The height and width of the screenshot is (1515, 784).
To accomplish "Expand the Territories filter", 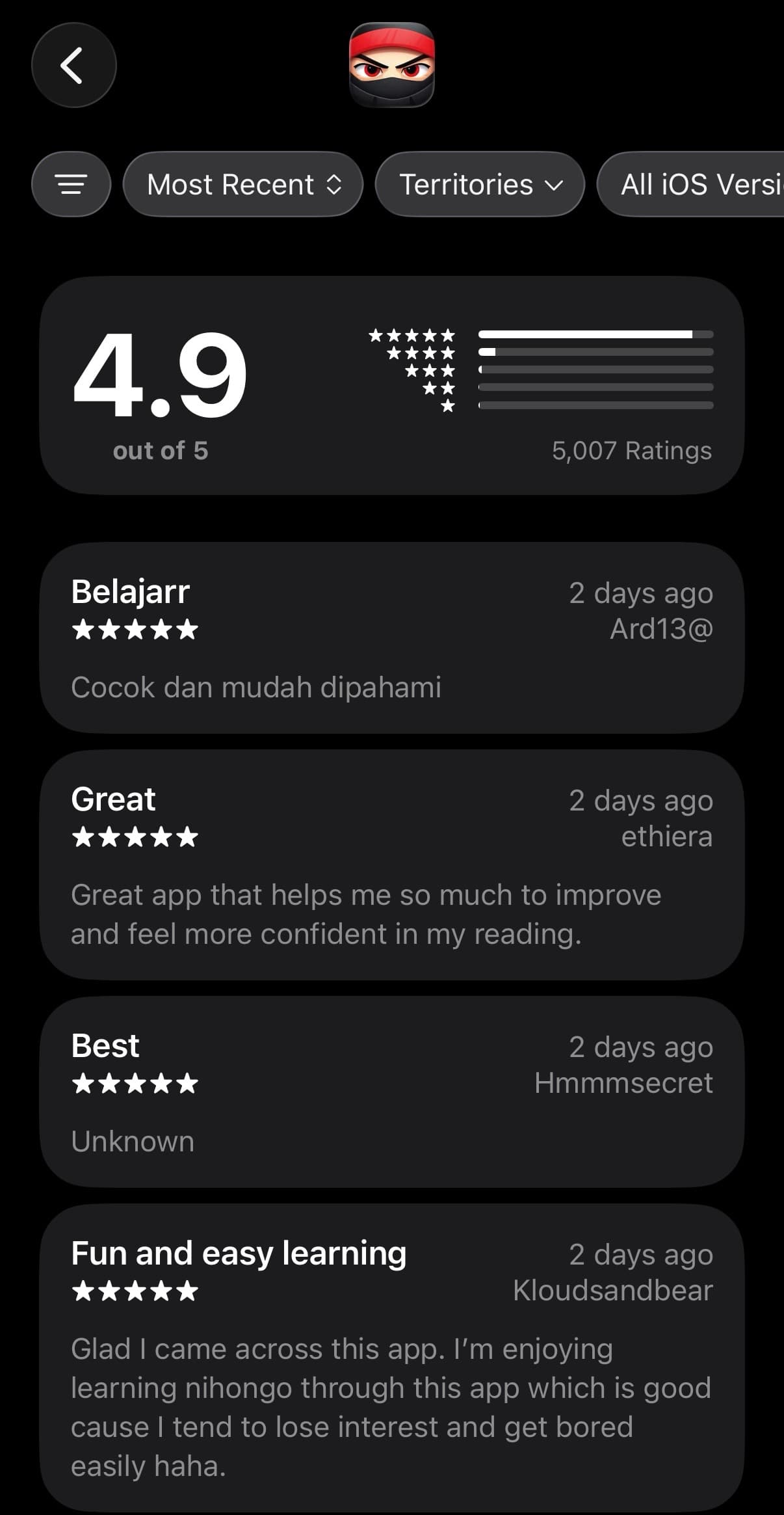I will point(480,184).
